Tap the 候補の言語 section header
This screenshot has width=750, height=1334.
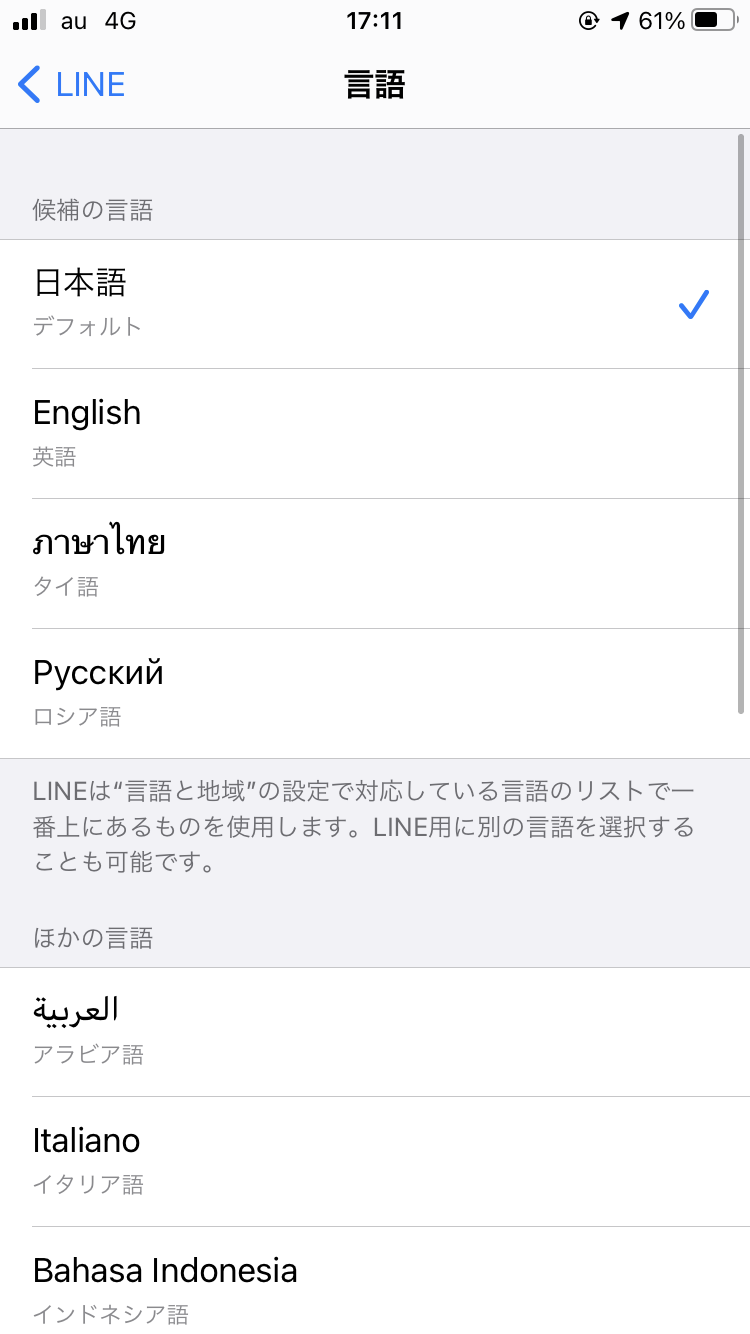[93, 210]
